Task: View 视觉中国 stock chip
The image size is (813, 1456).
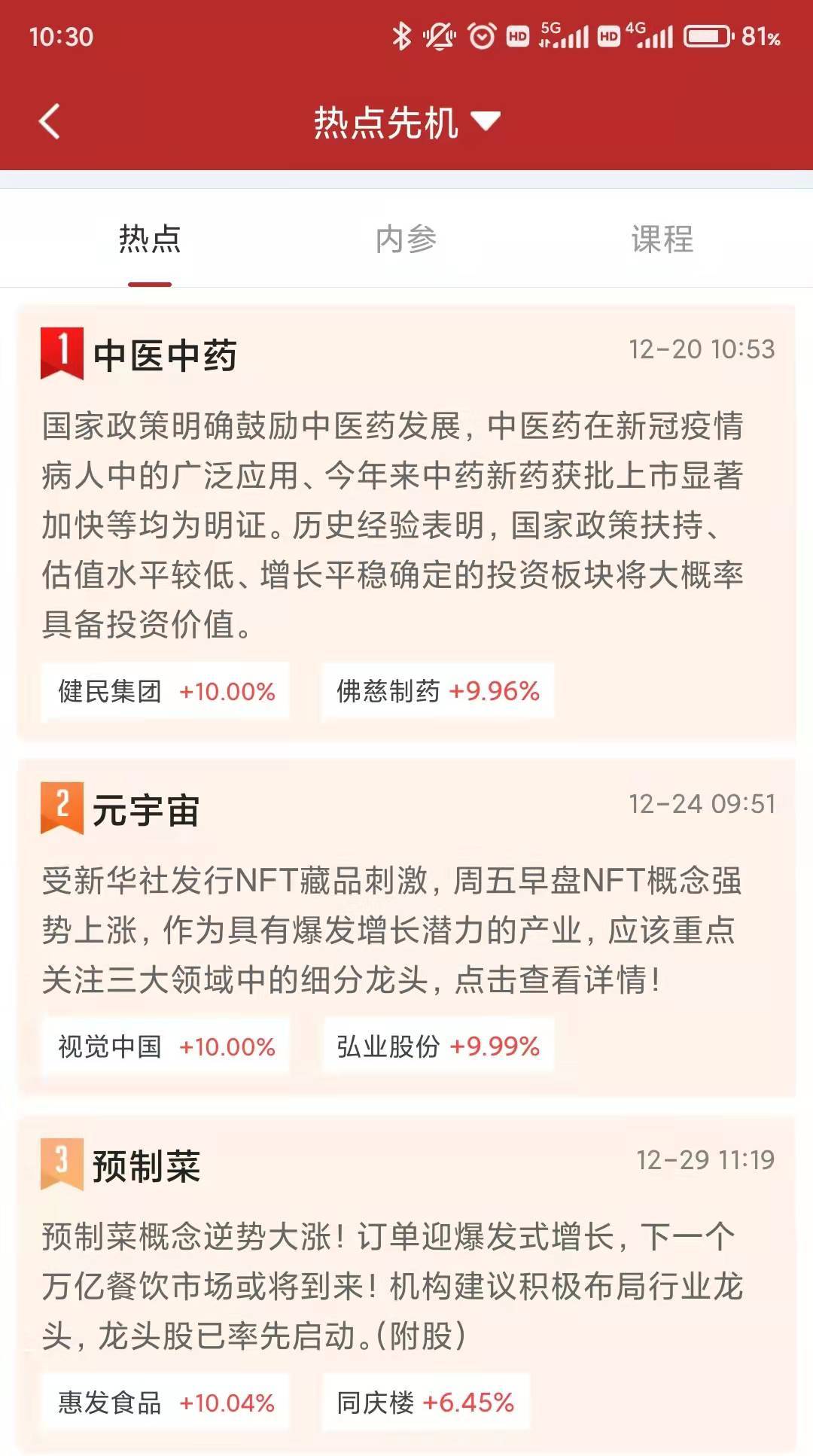Action: 166,1046
